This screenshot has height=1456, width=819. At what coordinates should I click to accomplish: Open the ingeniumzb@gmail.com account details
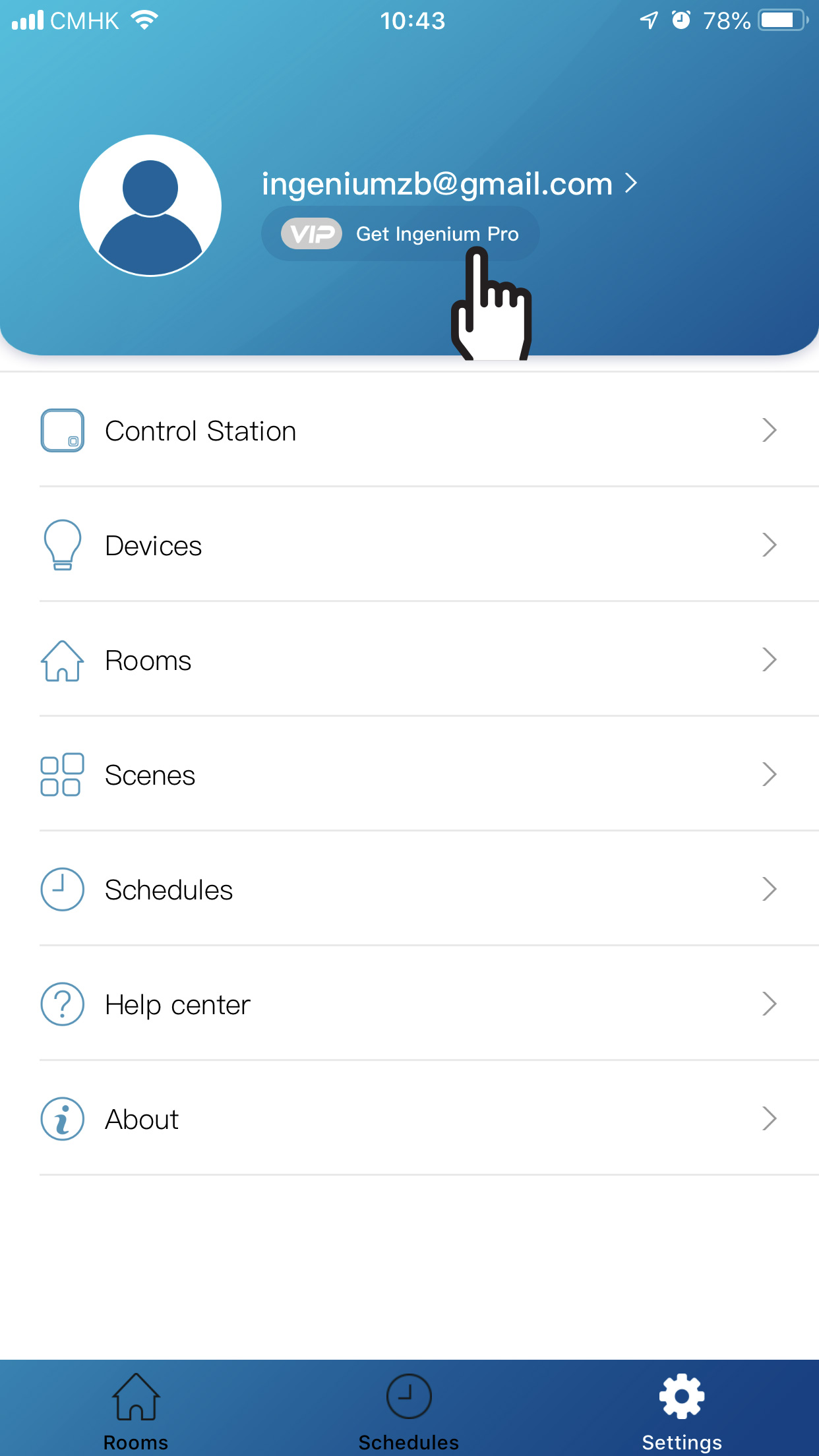449,183
